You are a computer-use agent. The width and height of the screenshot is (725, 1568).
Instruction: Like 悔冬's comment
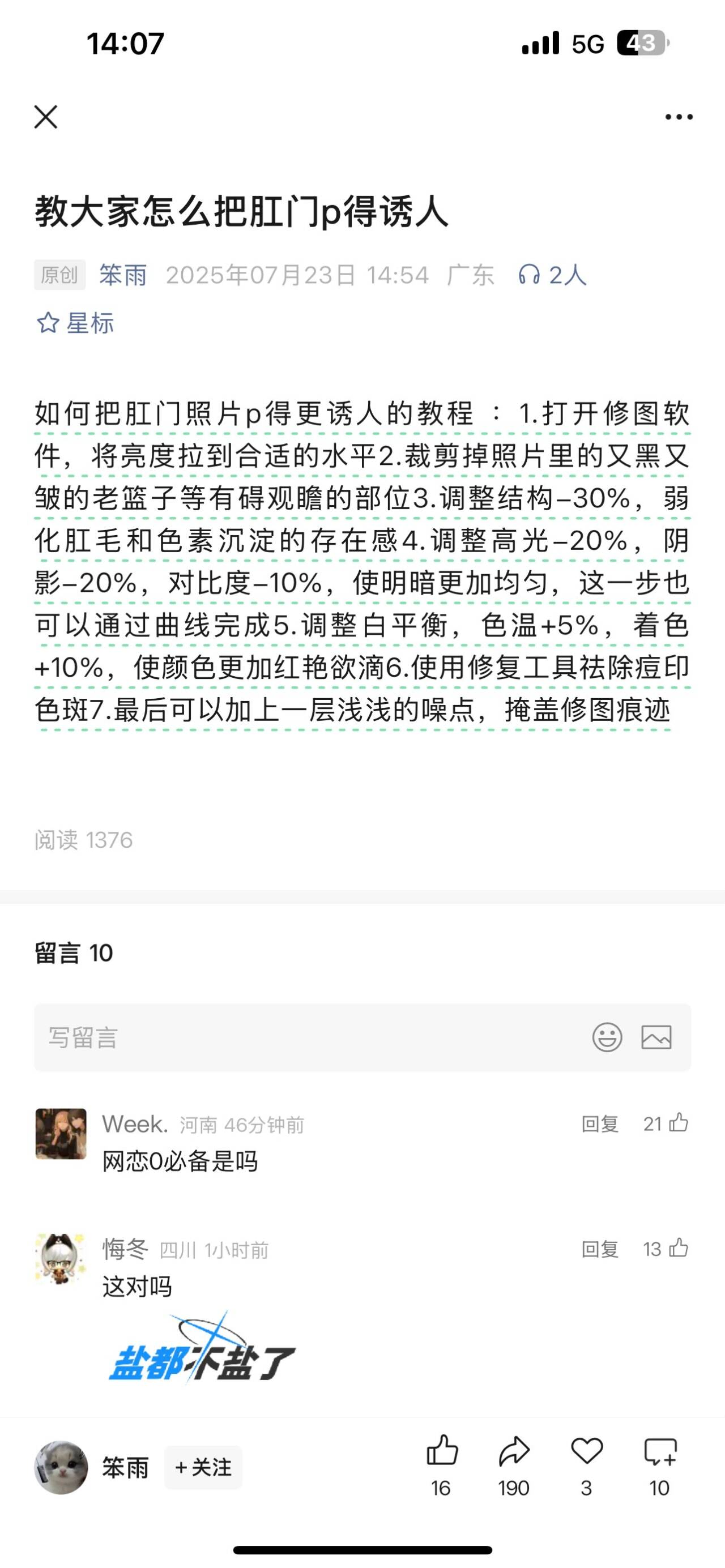[678, 1249]
